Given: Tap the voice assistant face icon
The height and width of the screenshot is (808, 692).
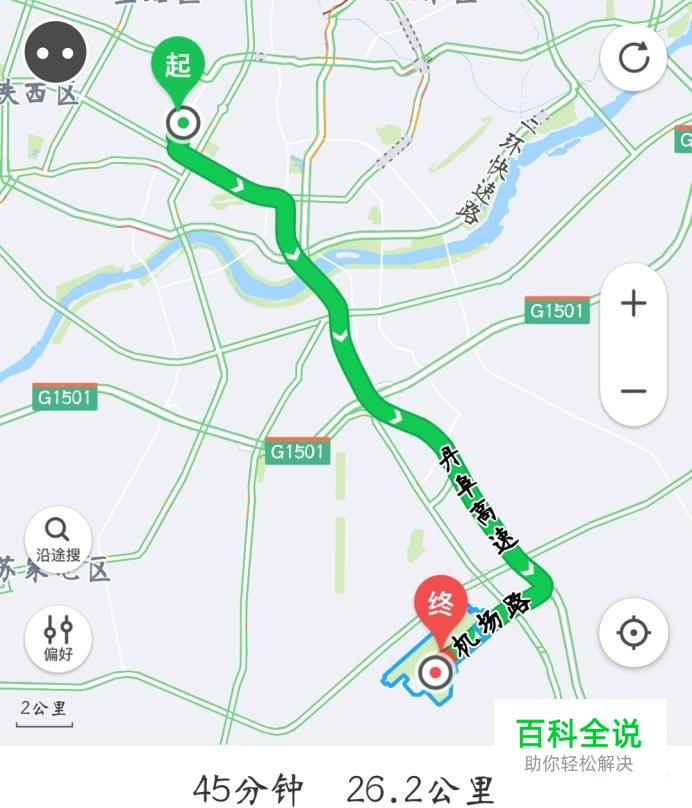Looking at the screenshot, I should coord(57,54).
